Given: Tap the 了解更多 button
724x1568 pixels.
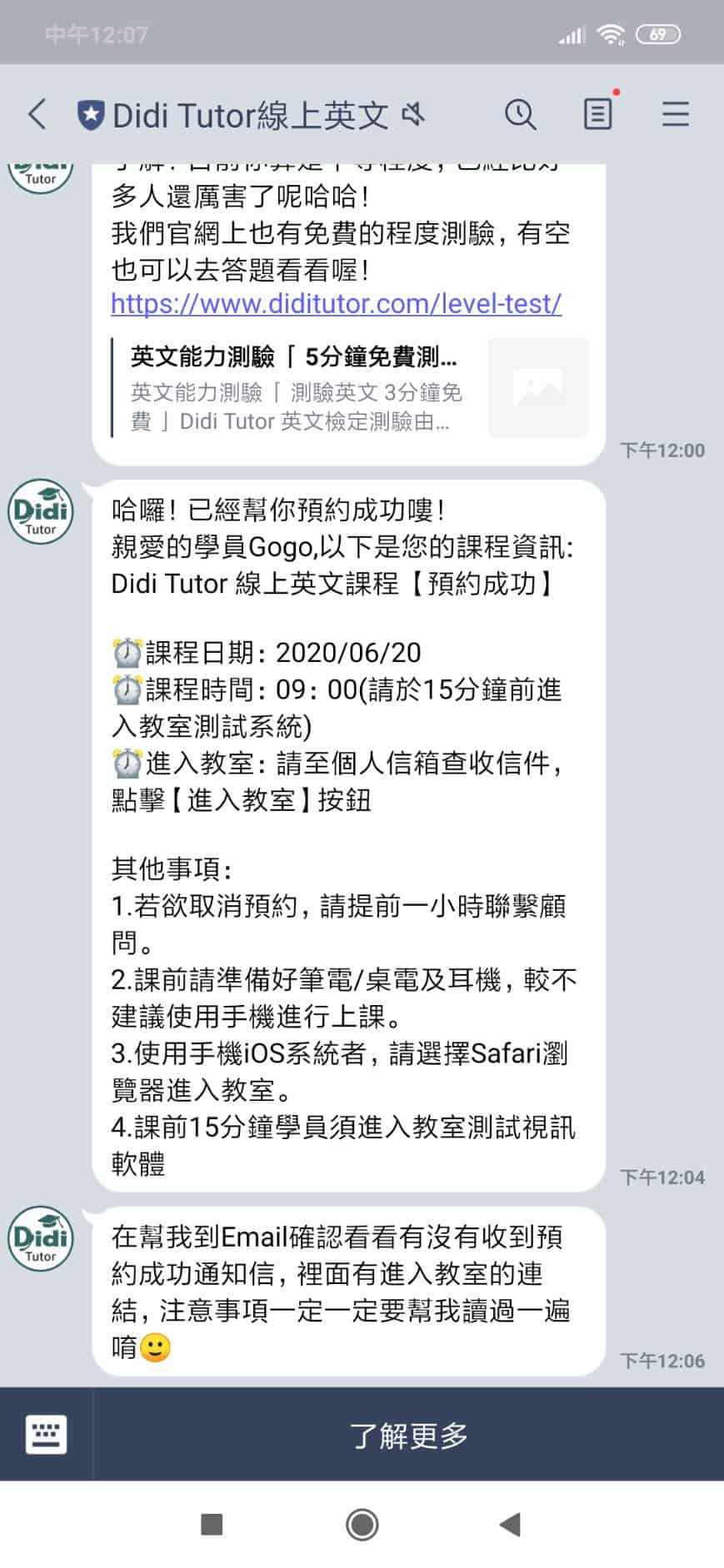Looking at the screenshot, I should (408, 1434).
